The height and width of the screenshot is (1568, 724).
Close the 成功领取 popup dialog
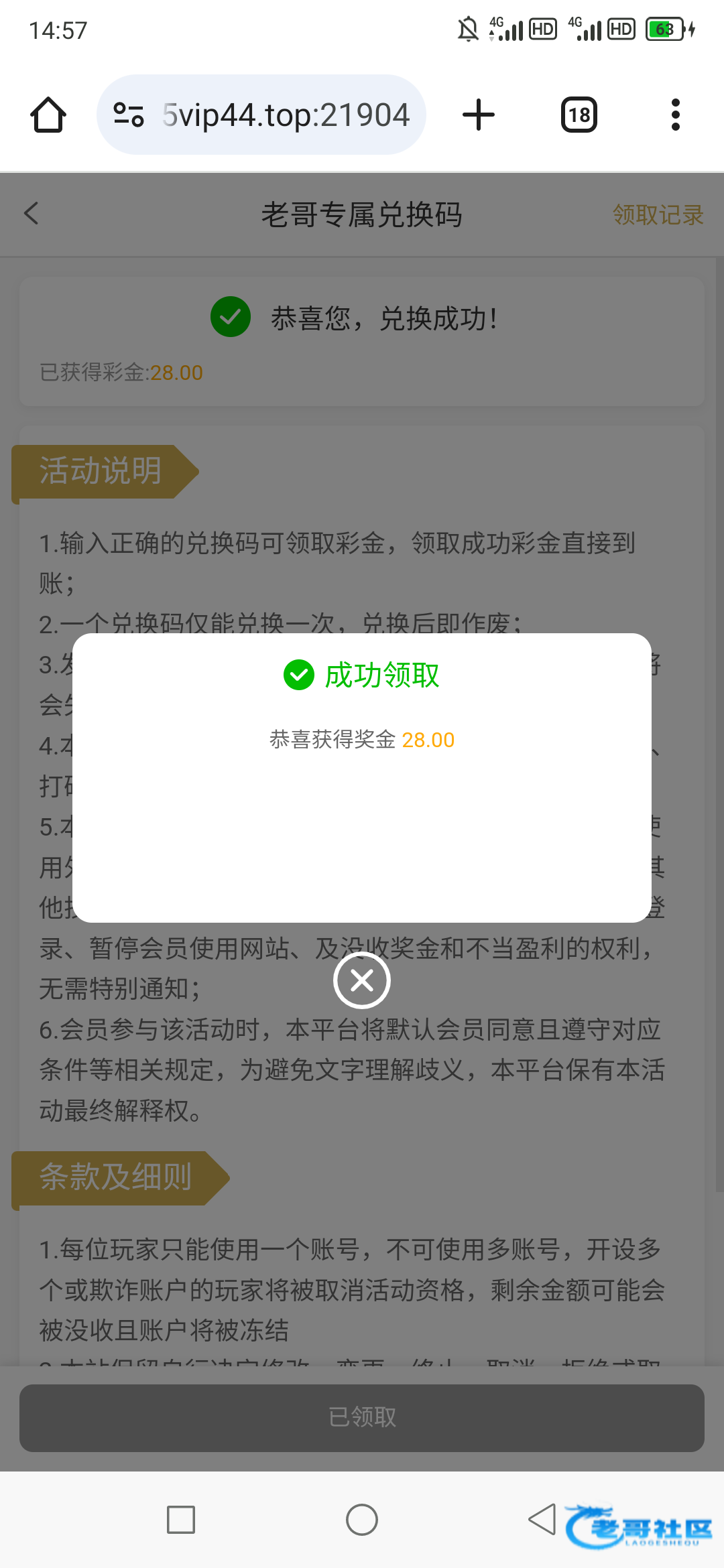tap(362, 980)
